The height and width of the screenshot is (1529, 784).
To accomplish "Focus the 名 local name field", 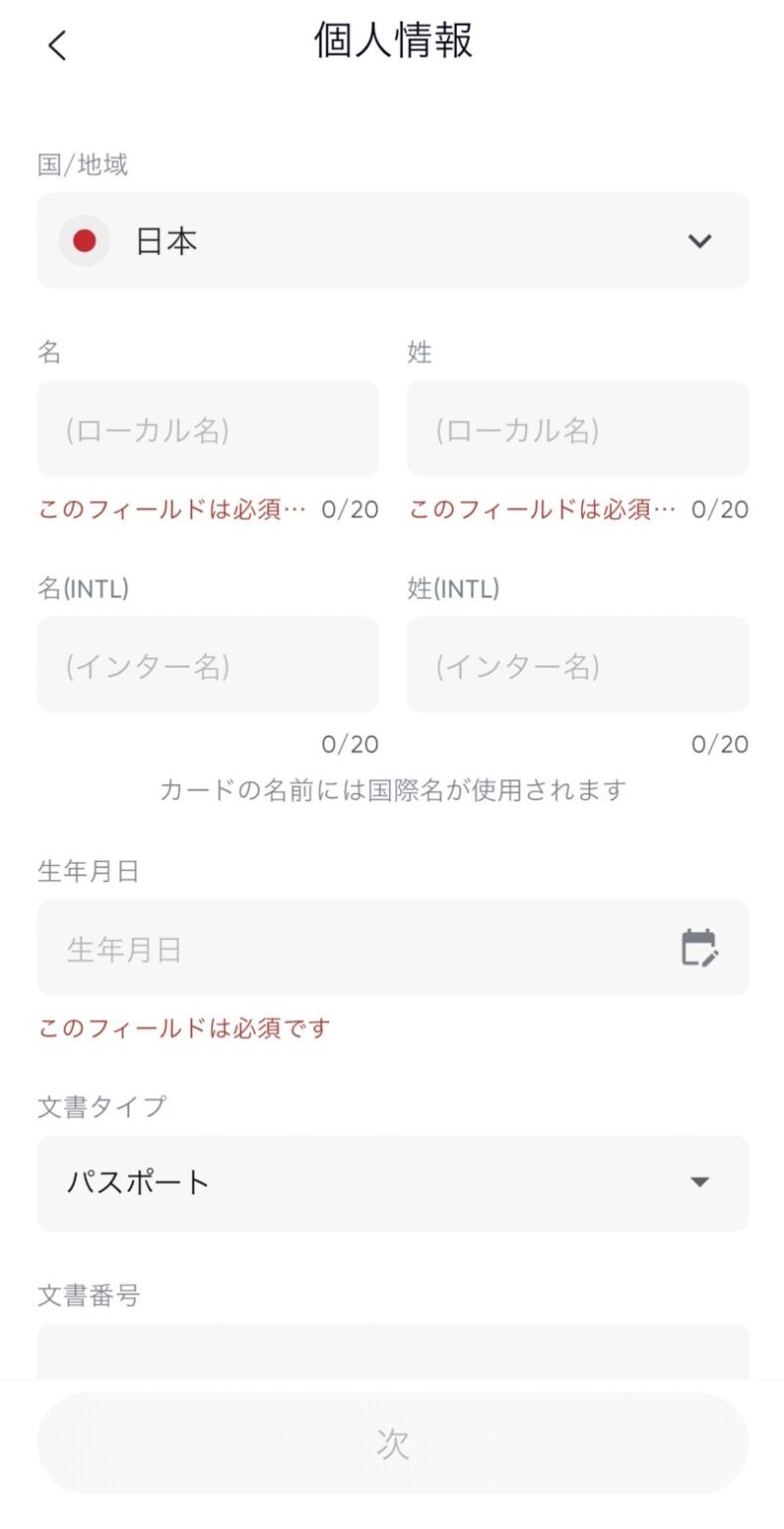I will [207, 429].
